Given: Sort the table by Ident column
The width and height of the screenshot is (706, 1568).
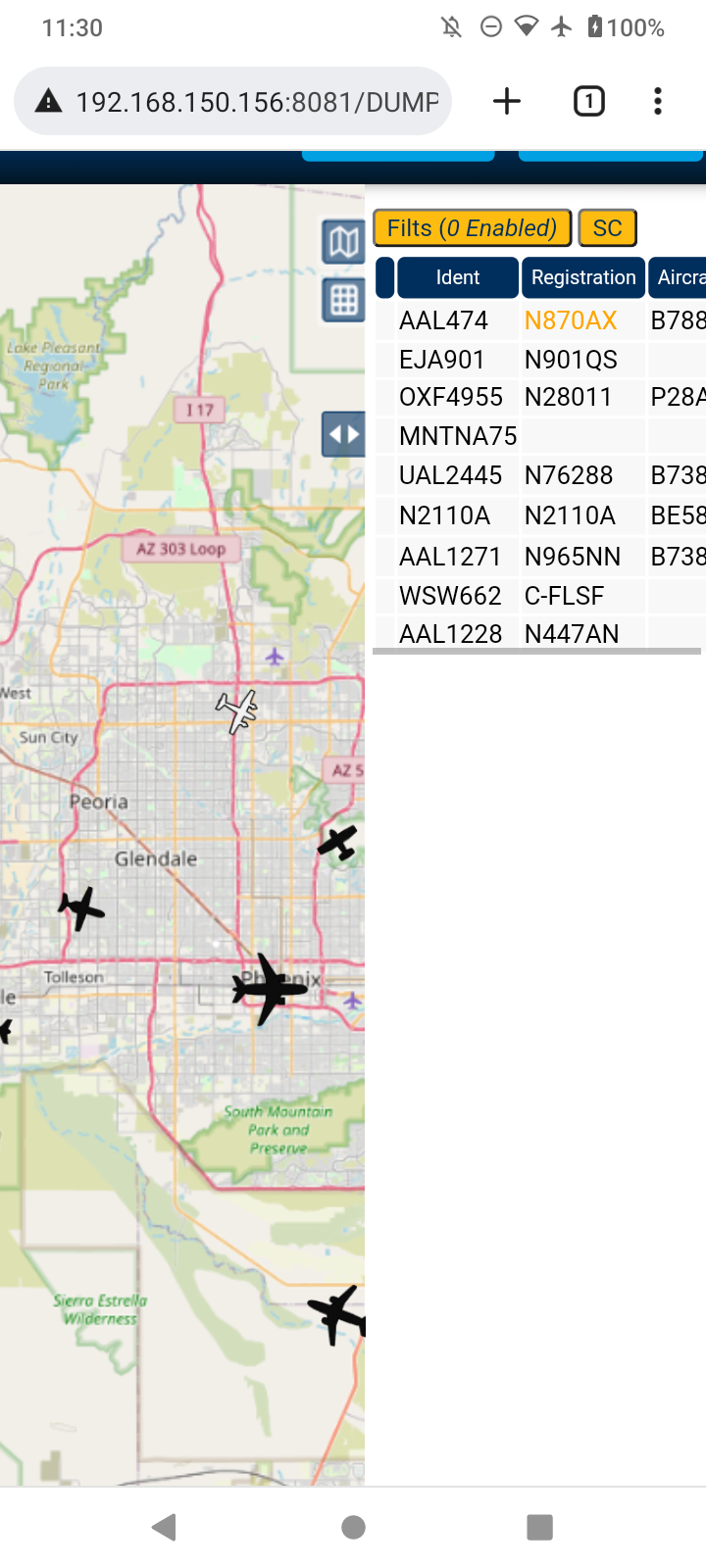Looking at the screenshot, I should [x=458, y=277].
